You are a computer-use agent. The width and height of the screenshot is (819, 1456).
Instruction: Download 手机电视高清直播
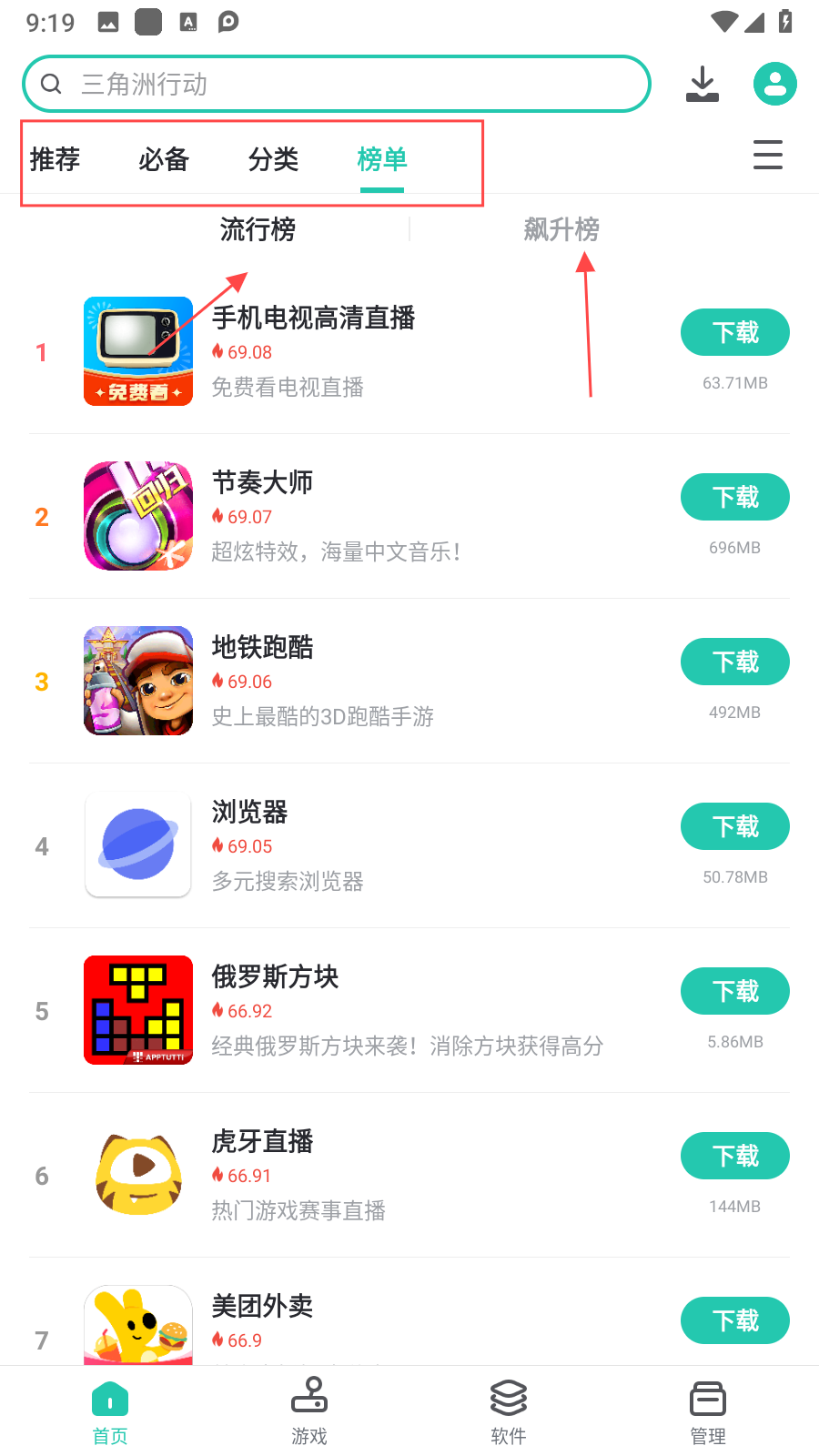click(734, 333)
